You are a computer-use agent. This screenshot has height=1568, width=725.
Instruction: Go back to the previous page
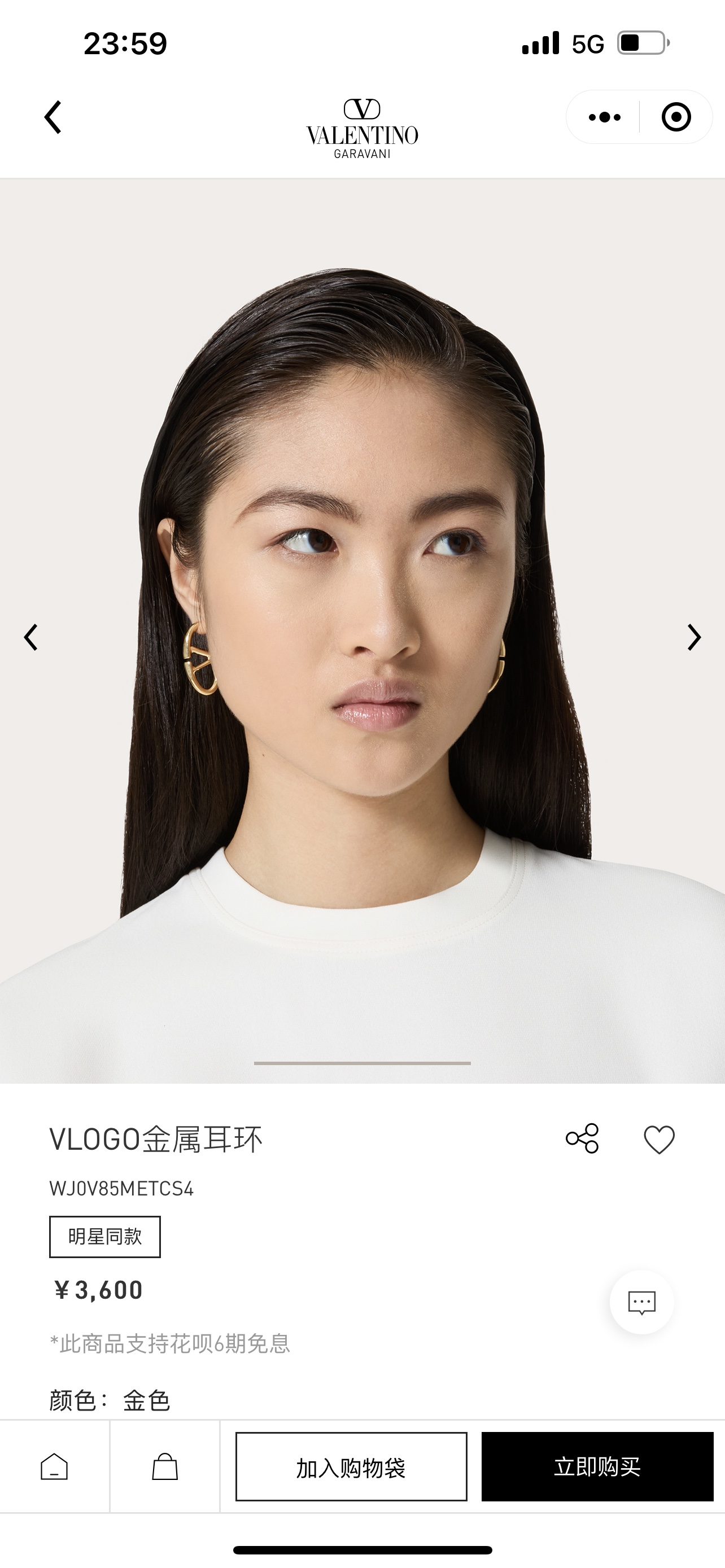53,117
